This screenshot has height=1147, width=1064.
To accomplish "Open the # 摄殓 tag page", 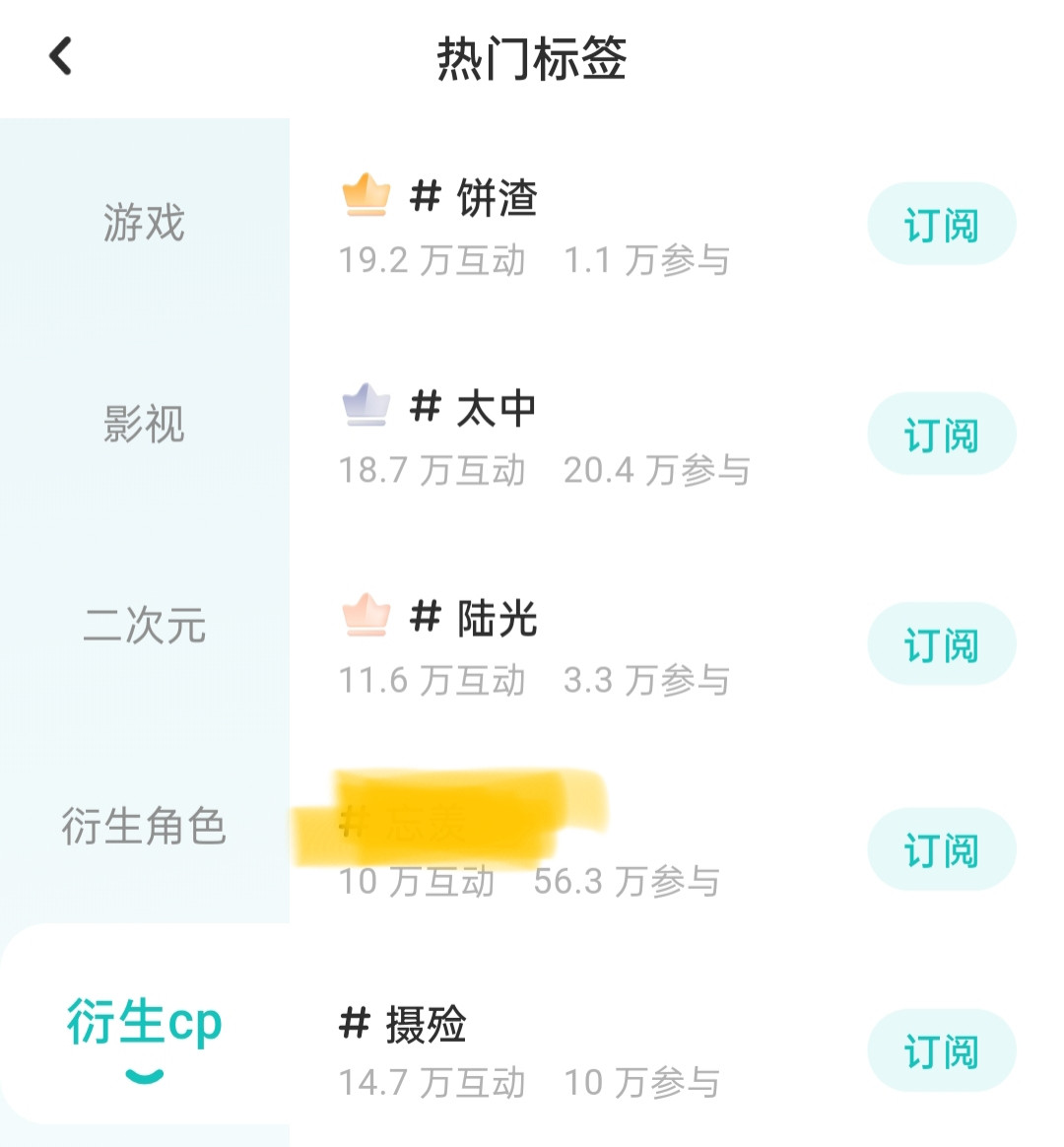I will click(x=424, y=1025).
